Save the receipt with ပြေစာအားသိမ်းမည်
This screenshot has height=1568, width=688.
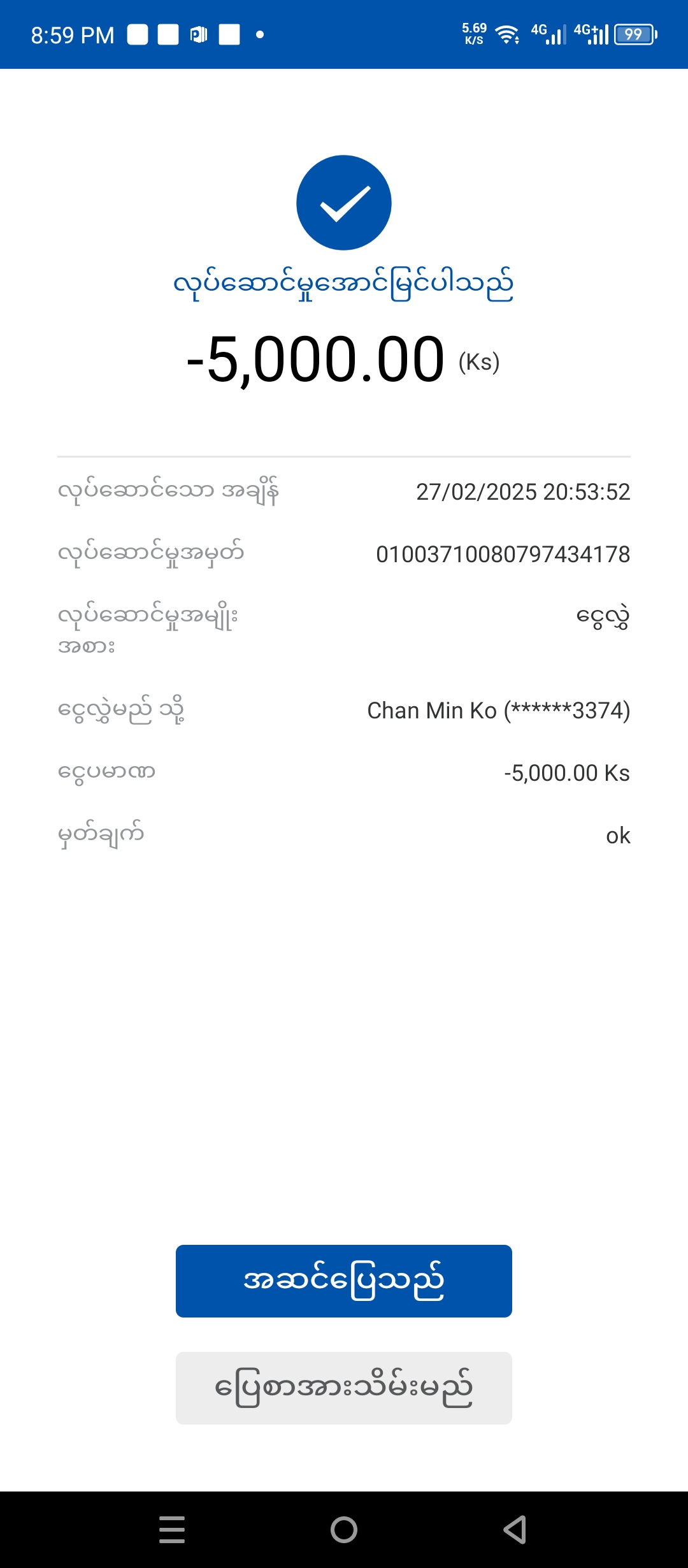point(344,1388)
